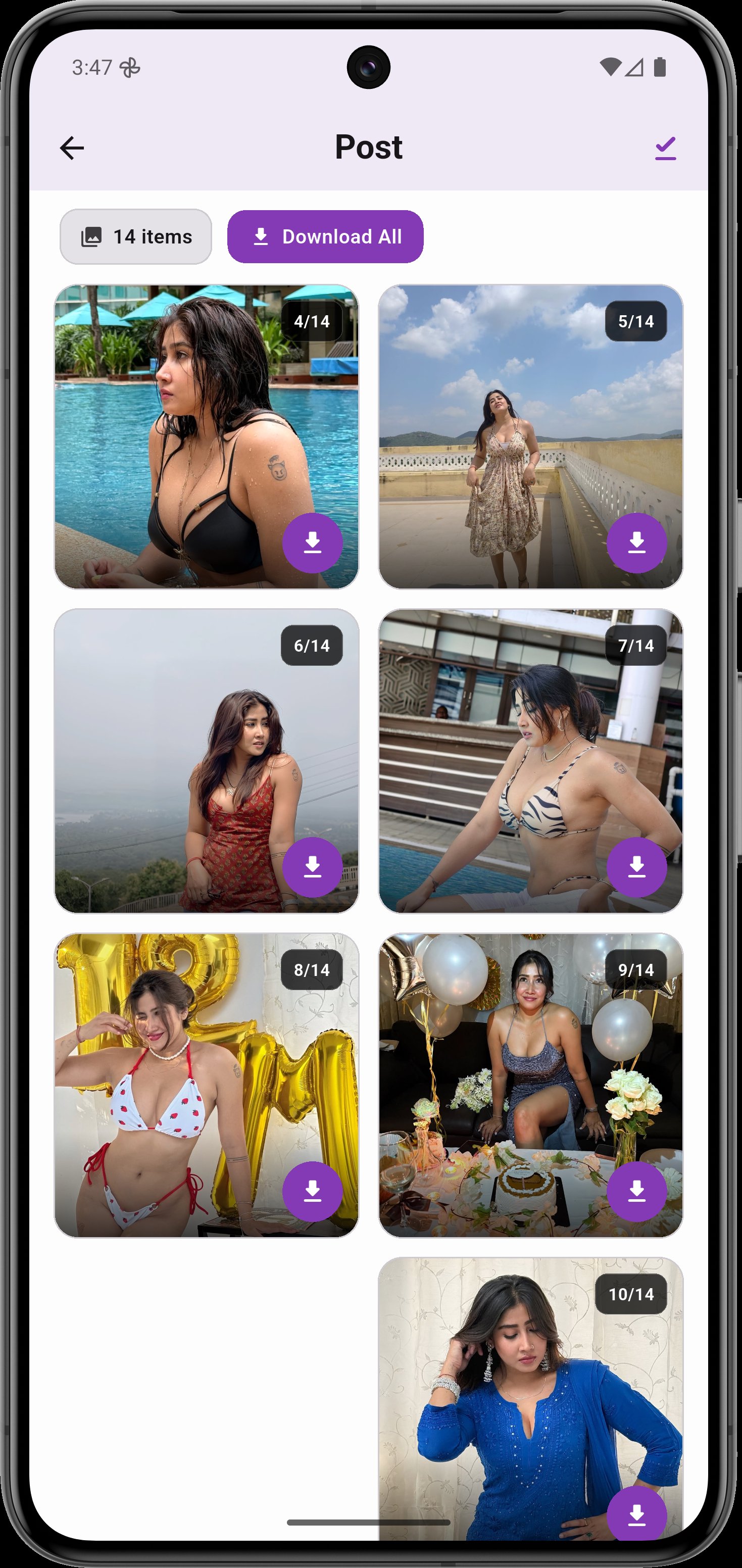Download image 9/14

(x=636, y=1191)
